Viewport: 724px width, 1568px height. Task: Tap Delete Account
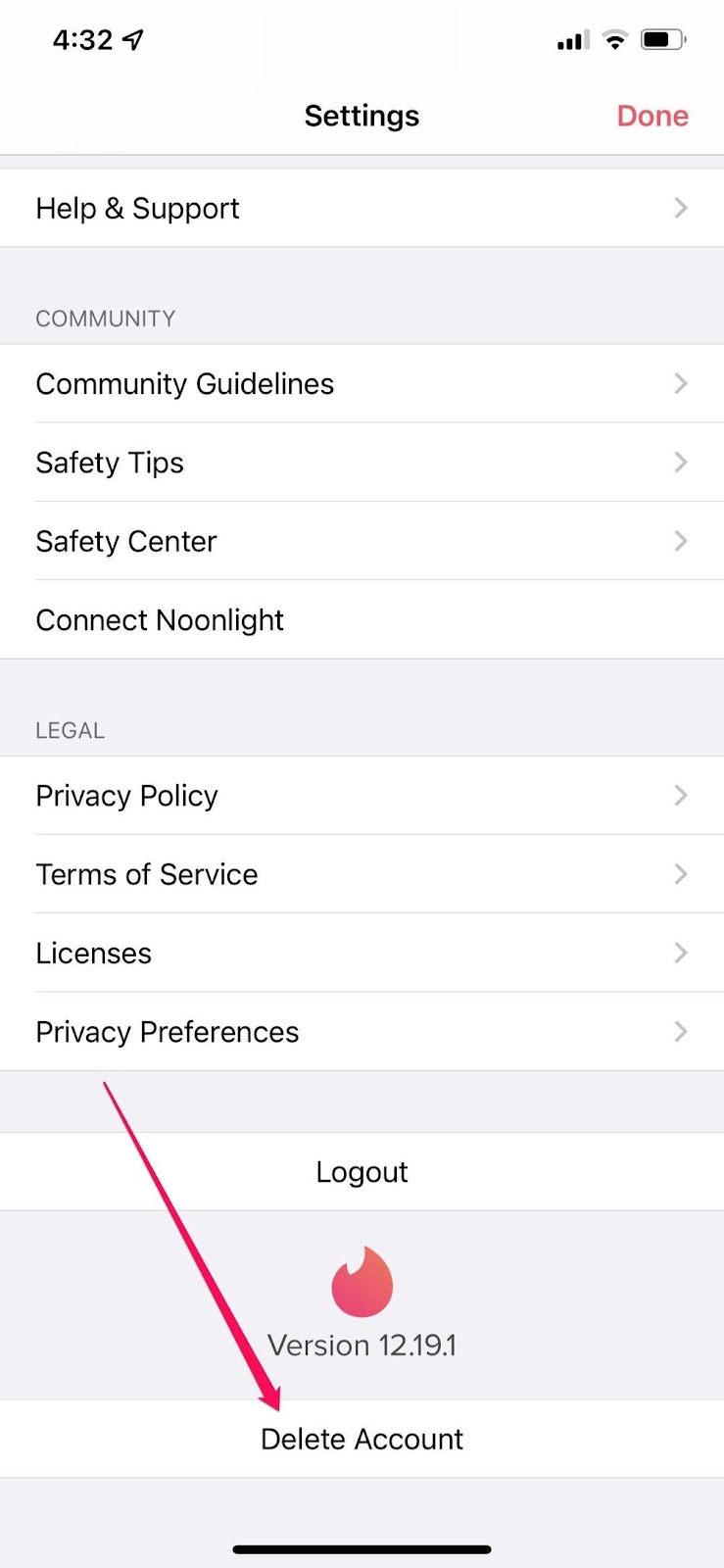[x=362, y=1439]
